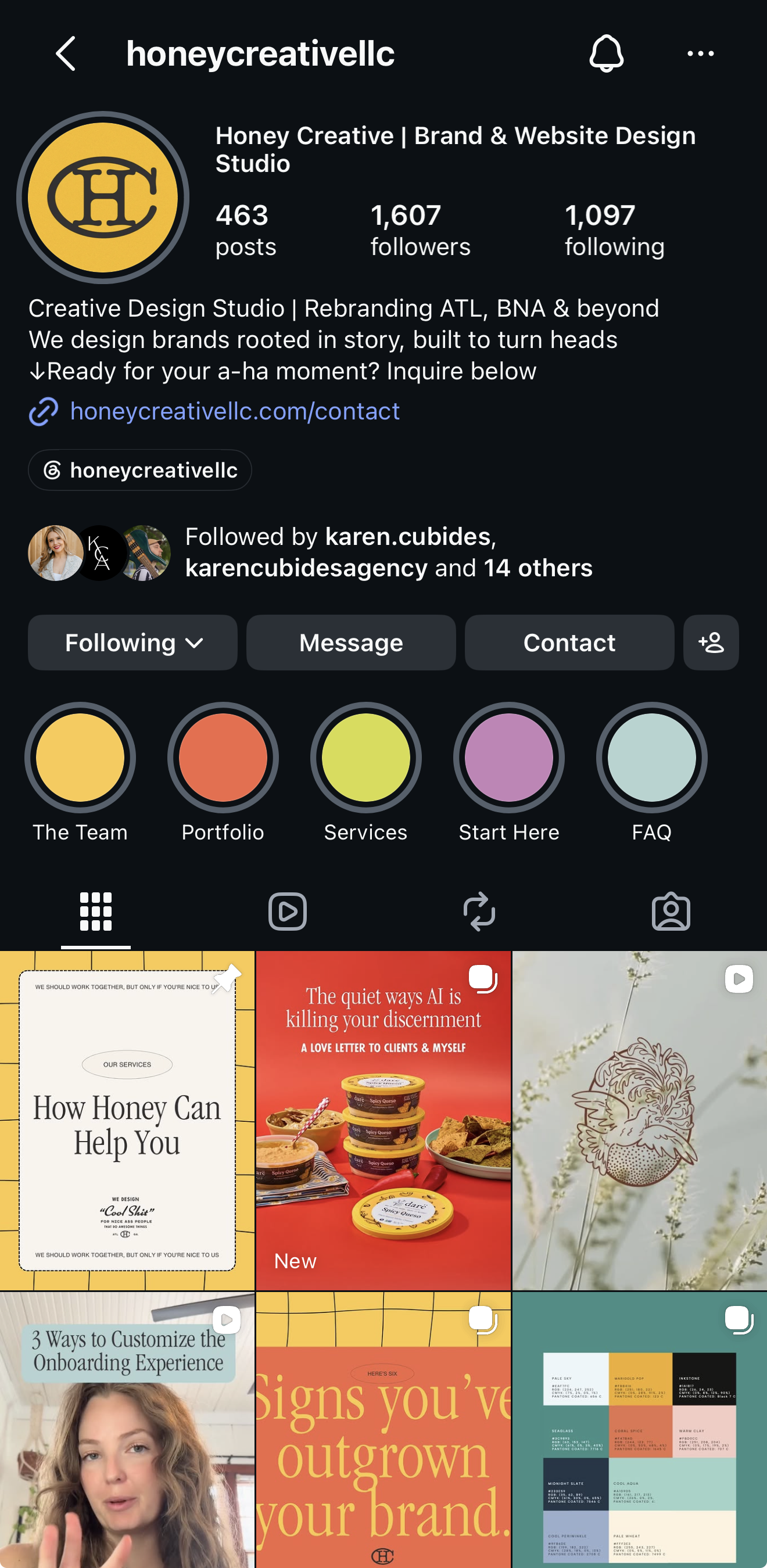Go back from the honeycreativellc profile
The width and height of the screenshot is (767, 1568).
66,53
